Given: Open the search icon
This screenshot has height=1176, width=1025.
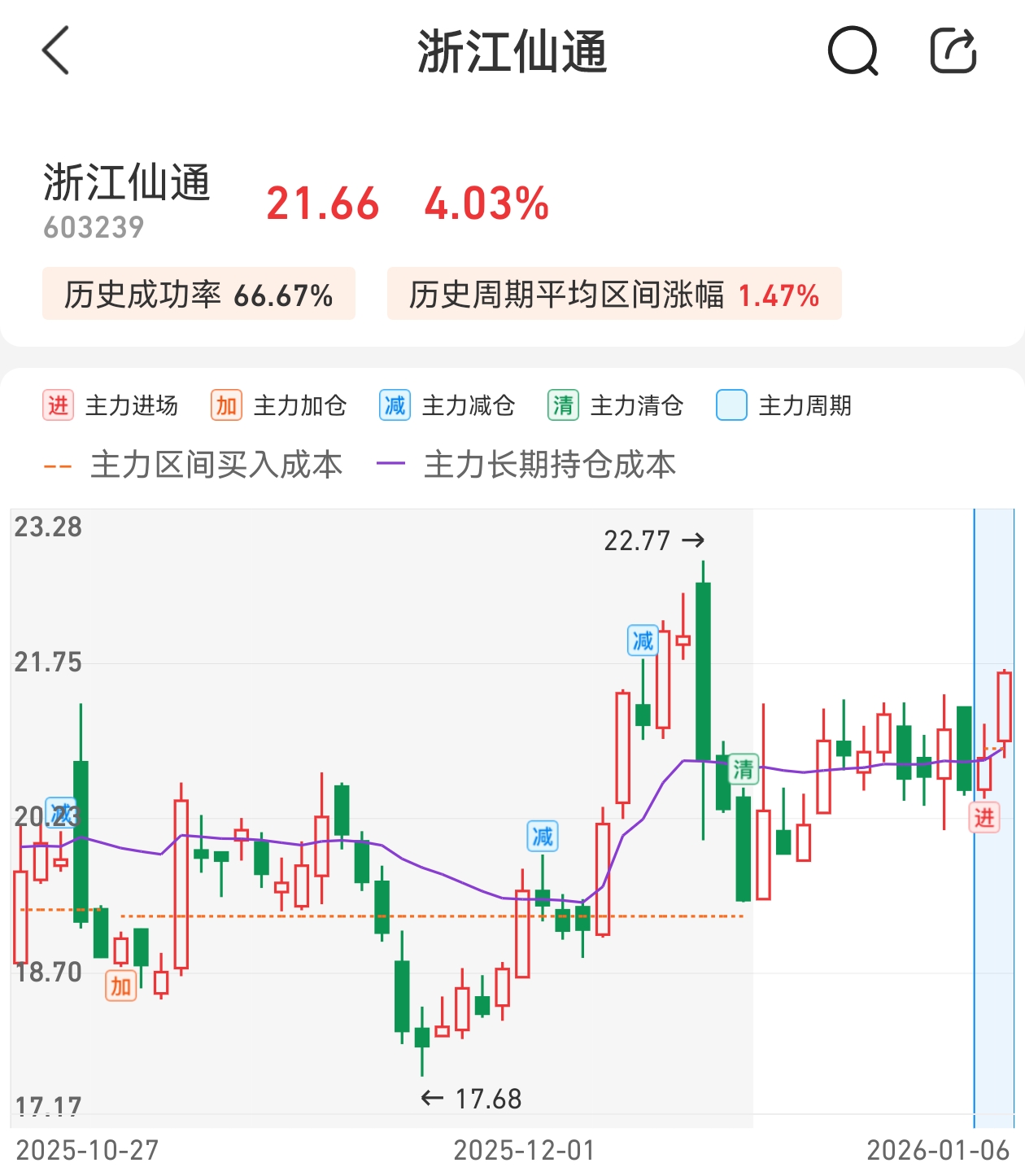Looking at the screenshot, I should click(853, 51).
